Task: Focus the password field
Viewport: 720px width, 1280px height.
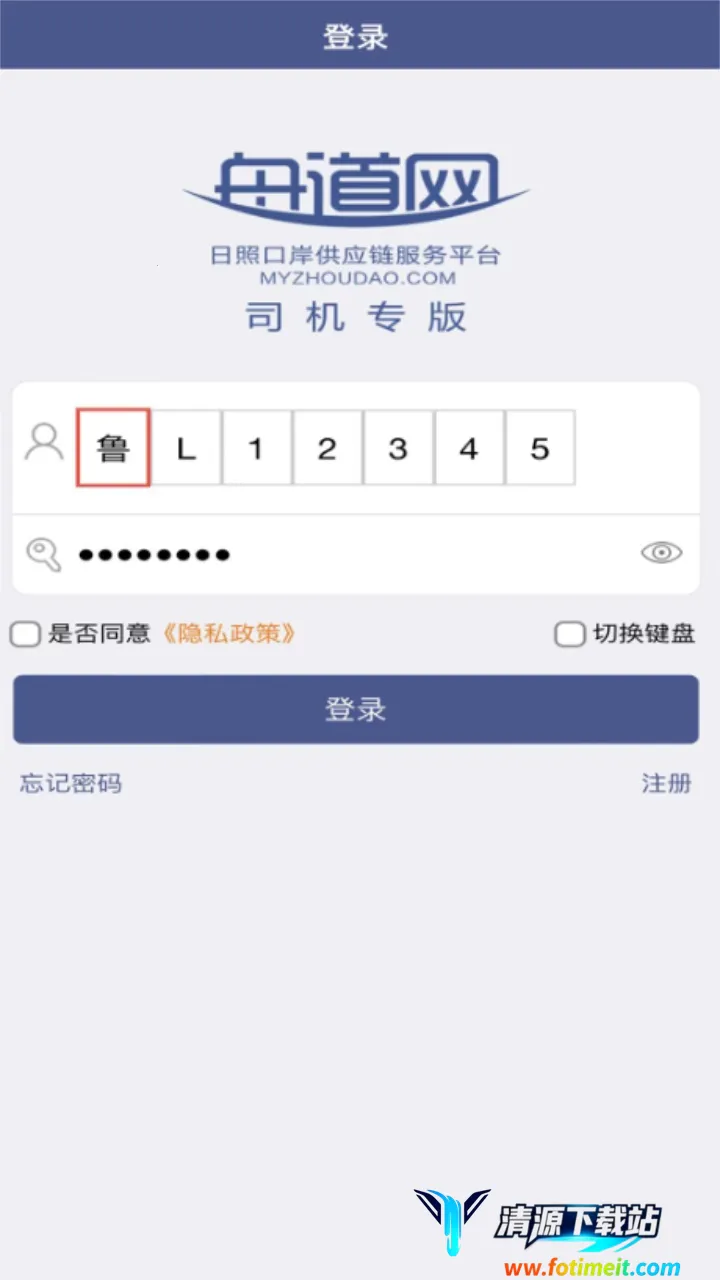Action: pyautogui.click(x=340, y=554)
